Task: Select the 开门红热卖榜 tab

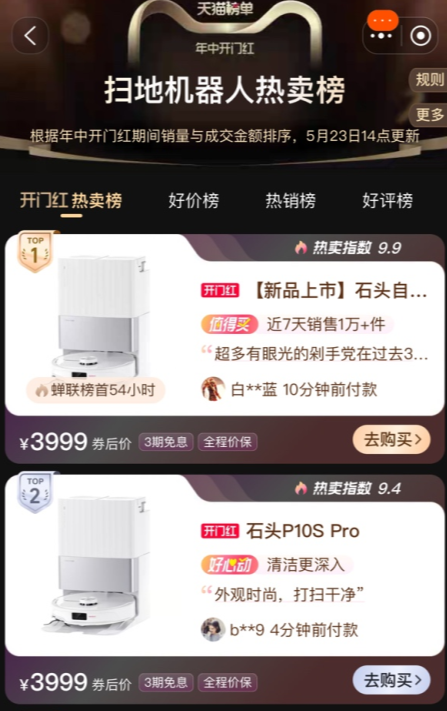Action: point(71,201)
